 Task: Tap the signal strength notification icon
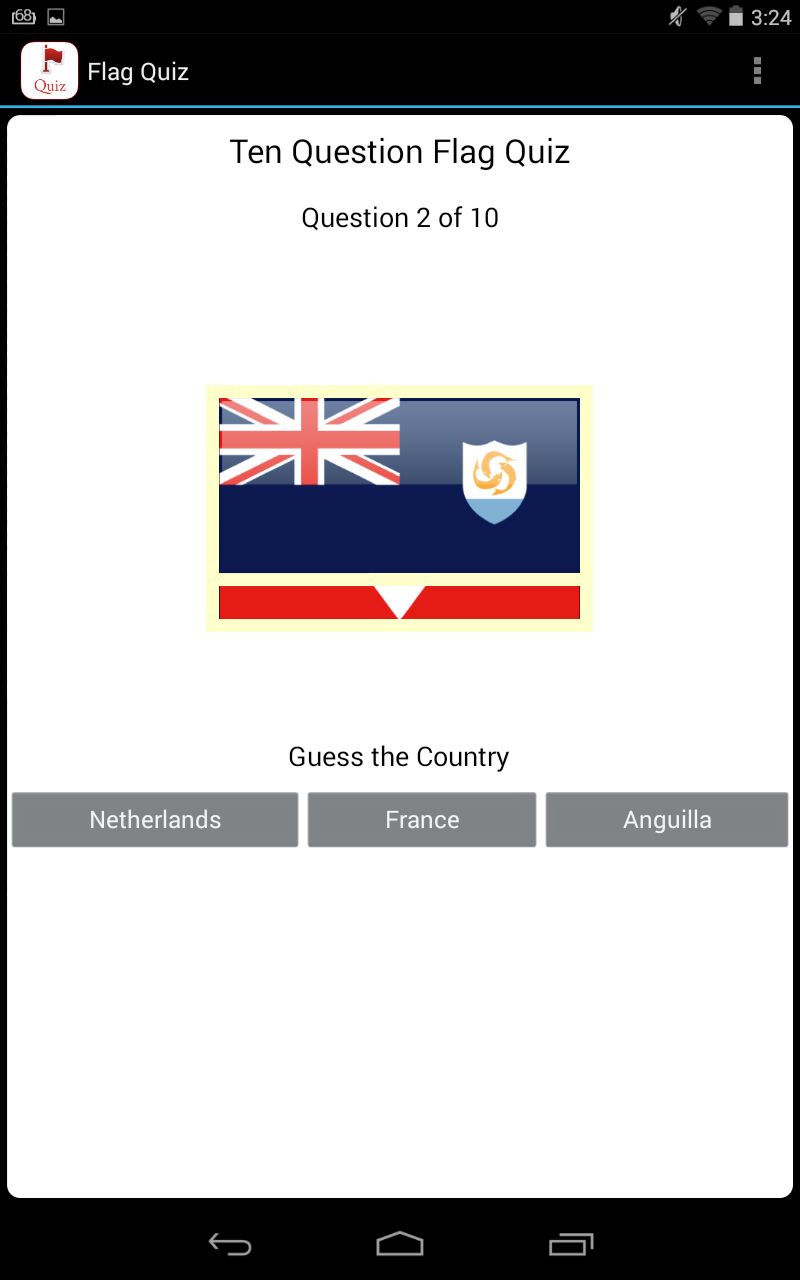click(22, 16)
